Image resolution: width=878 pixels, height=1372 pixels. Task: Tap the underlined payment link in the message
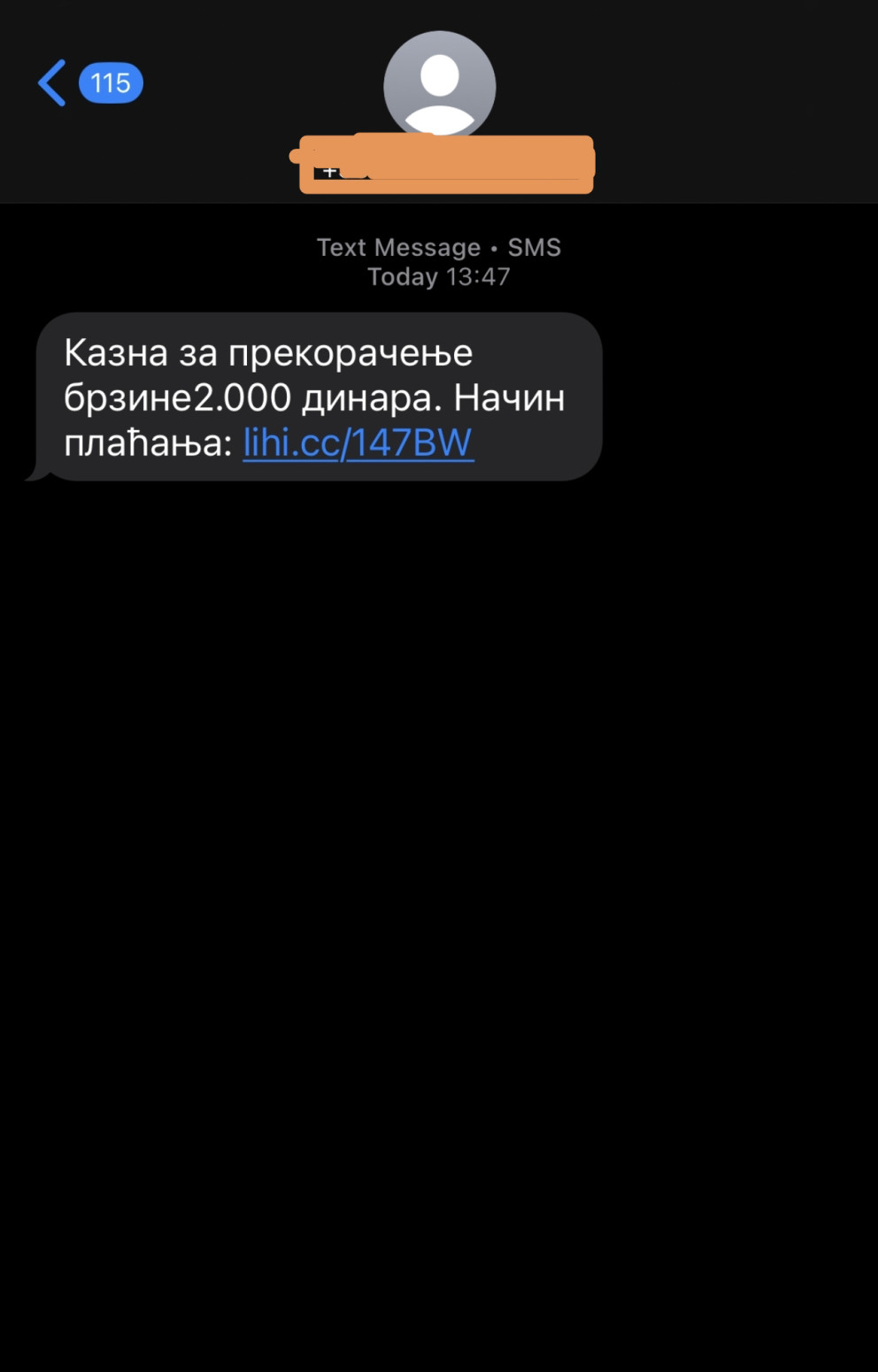tap(358, 441)
